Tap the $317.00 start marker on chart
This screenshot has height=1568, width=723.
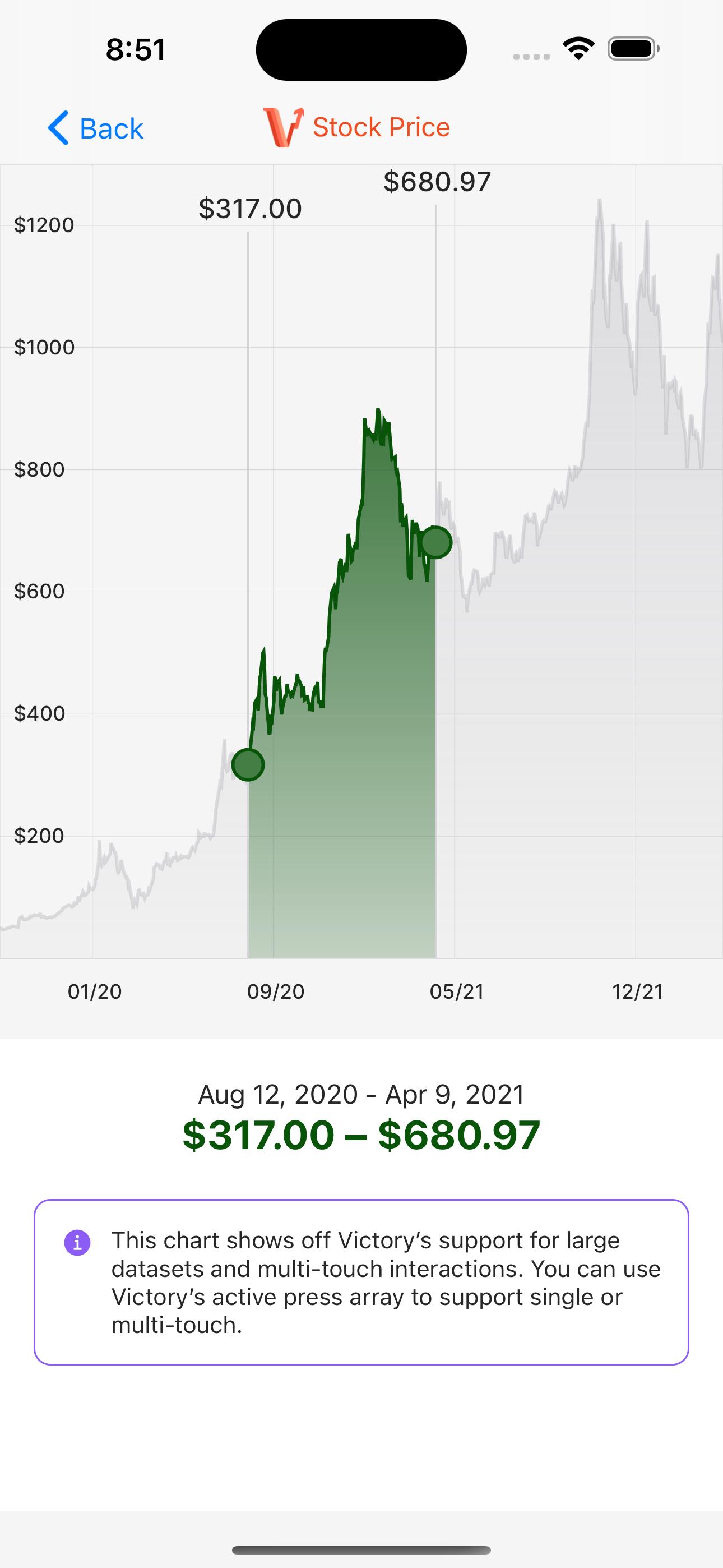pyautogui.click(x=248, y=764)
